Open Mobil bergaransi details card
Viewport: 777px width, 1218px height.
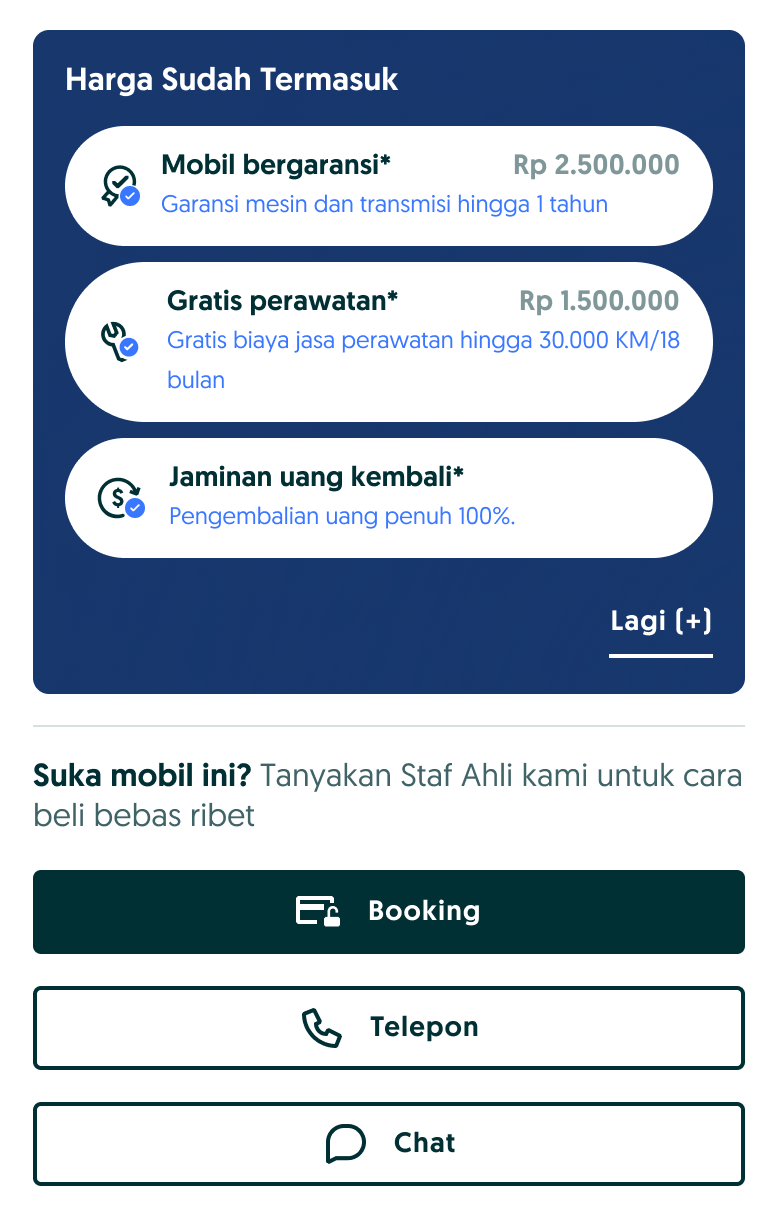[389, 186]
